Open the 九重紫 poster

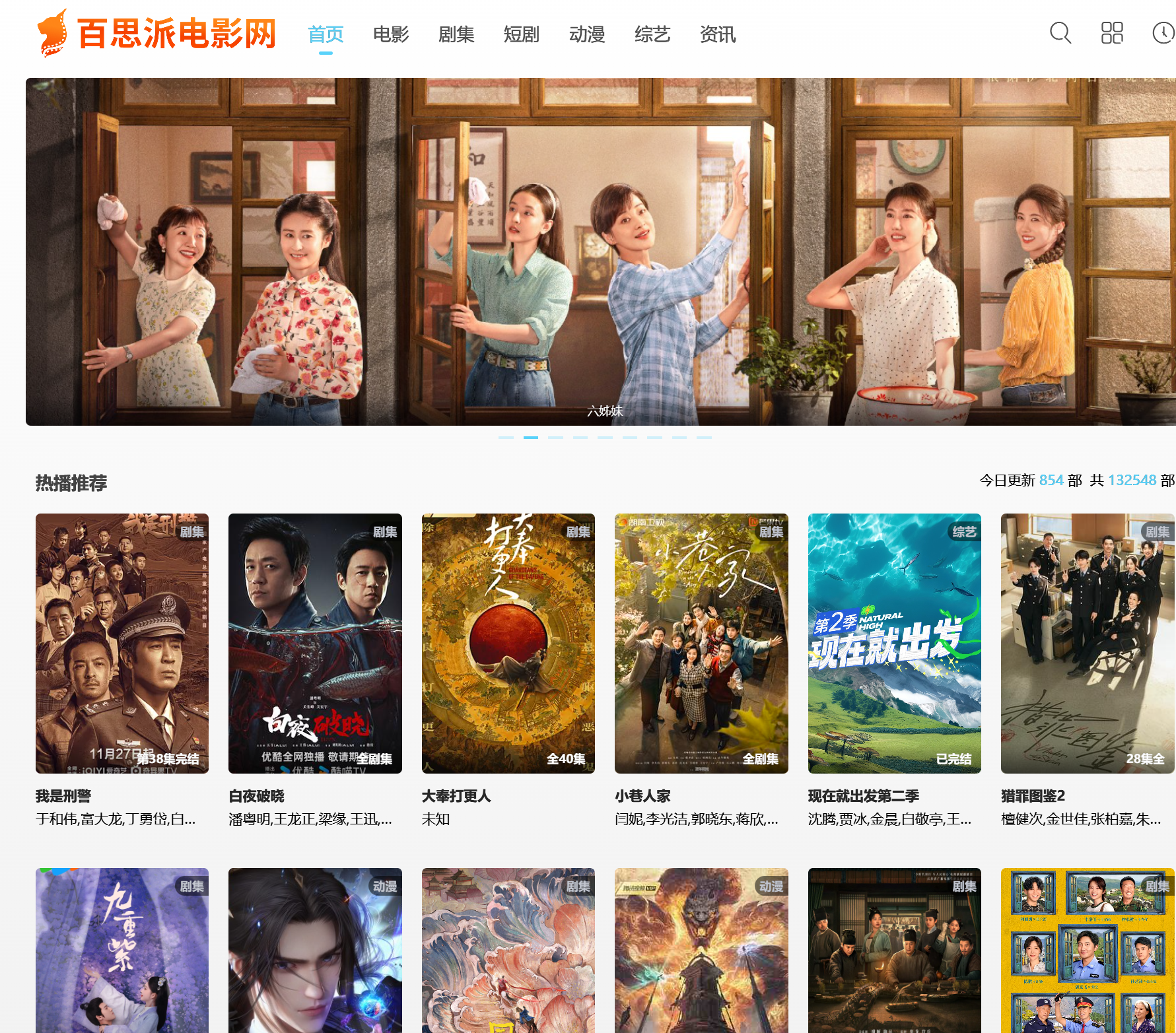122,950
